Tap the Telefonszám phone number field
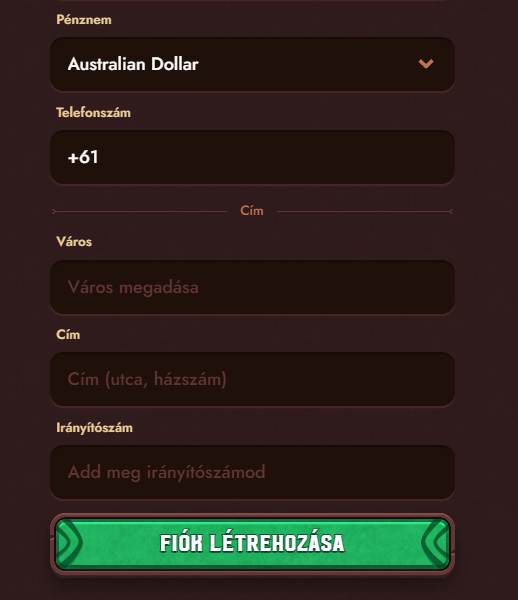 coord(252,157)
